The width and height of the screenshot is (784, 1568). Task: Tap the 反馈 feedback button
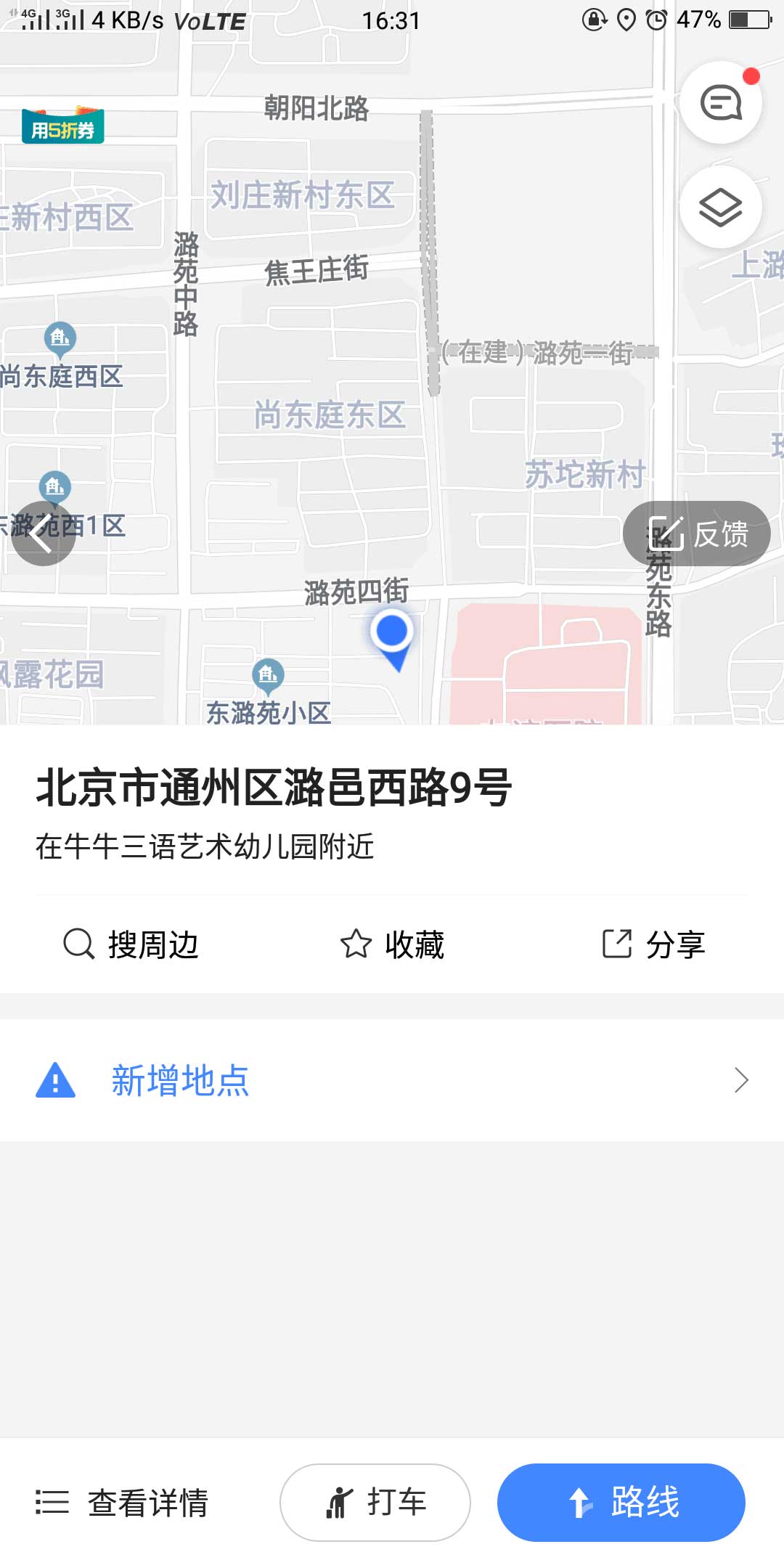click(697, 534)
